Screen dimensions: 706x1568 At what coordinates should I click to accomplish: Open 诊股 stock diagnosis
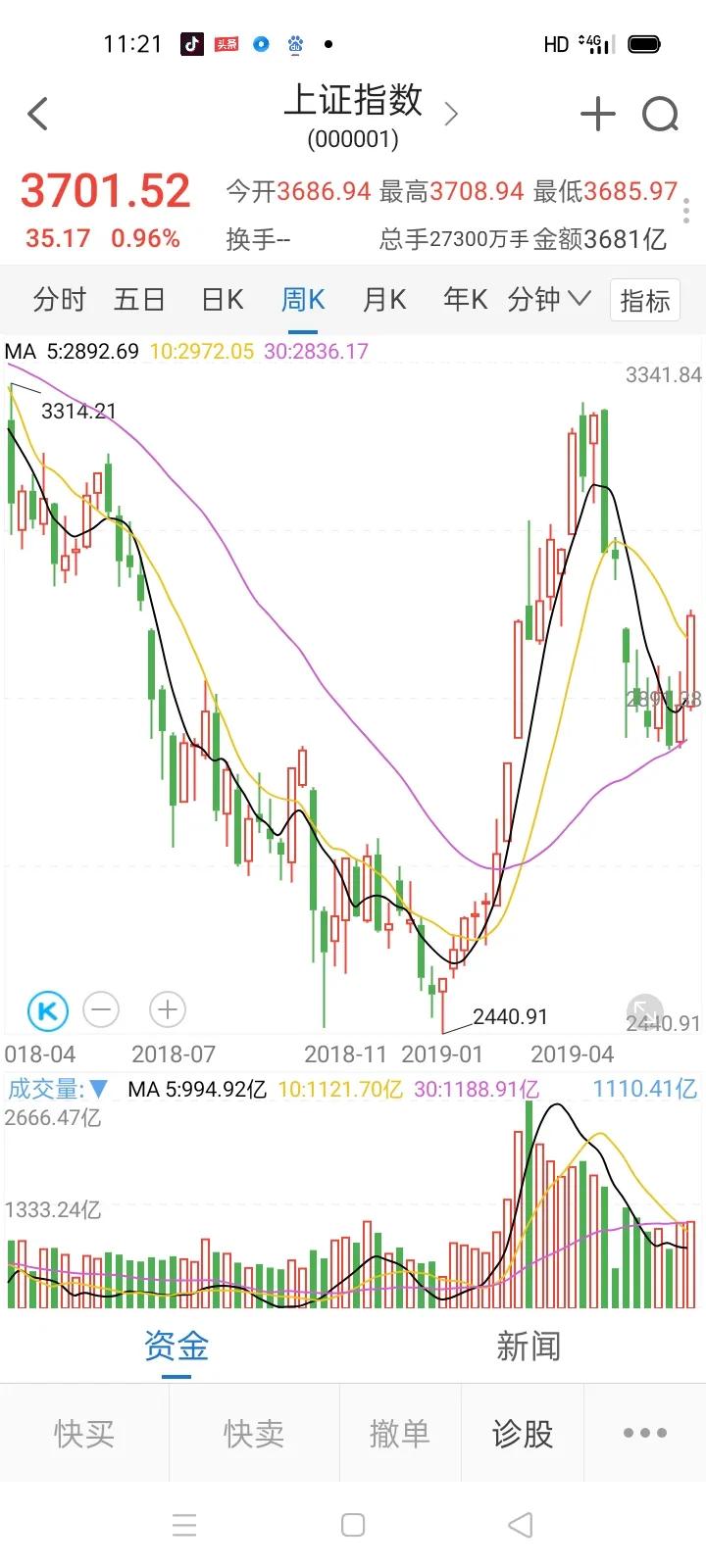(x=523, y=1434)
